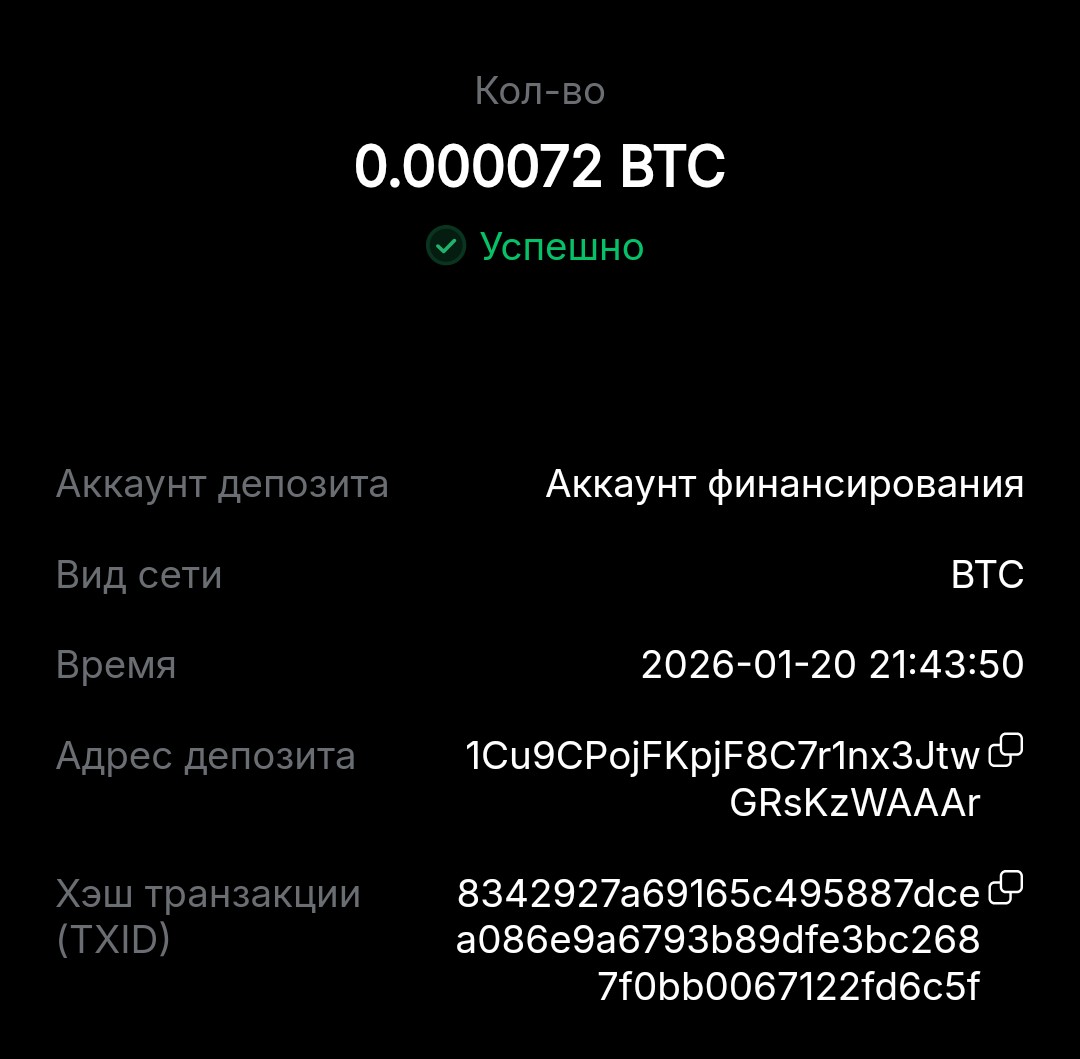Copy the transaction hash (TXID)

coord(1005,888)
